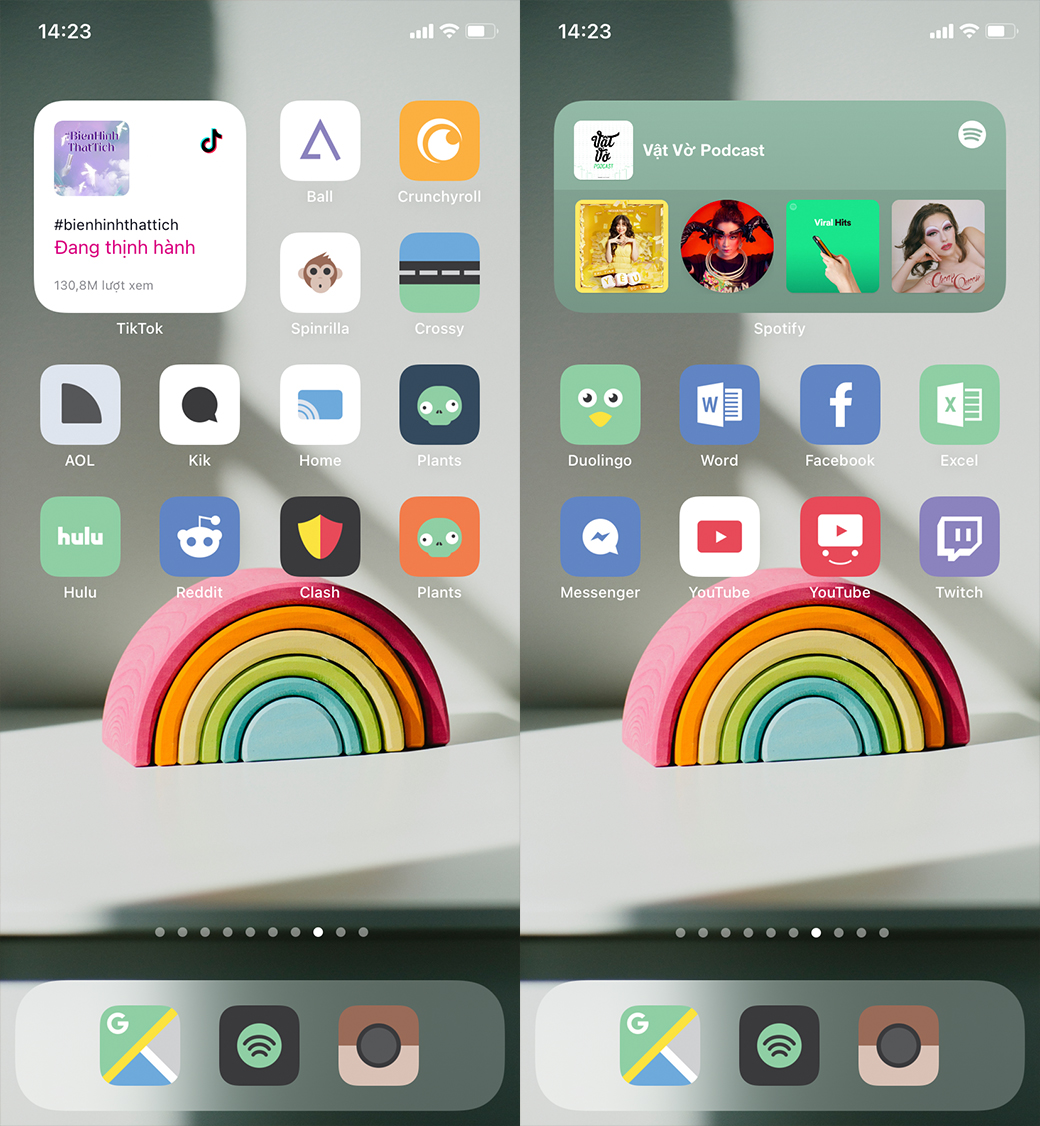Launch the Crossy road game
The height and width of the screenshot is (1126, 1040).
[x=439, y=273]
